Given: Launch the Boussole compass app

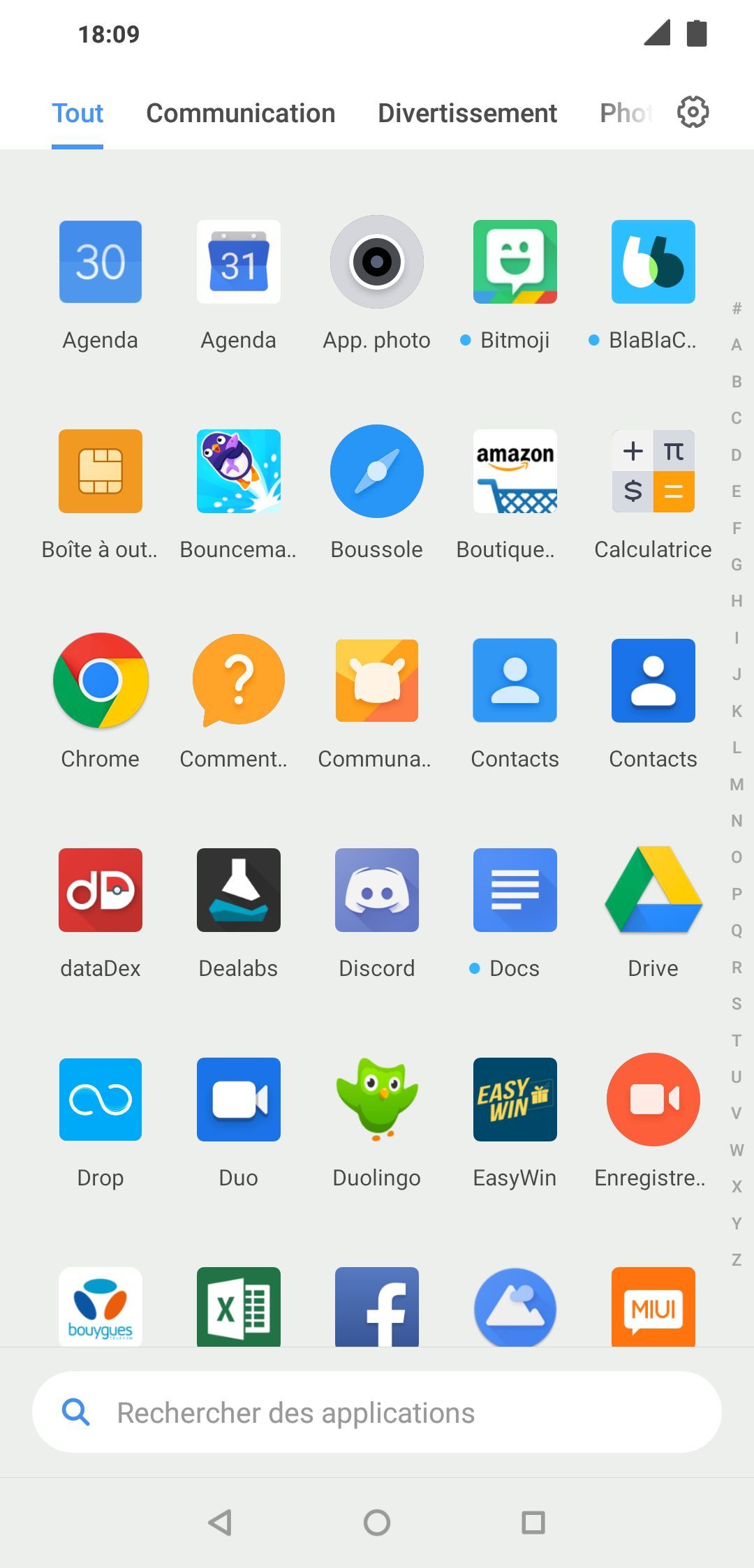Looking at the screenshot, I should [377, 471].
